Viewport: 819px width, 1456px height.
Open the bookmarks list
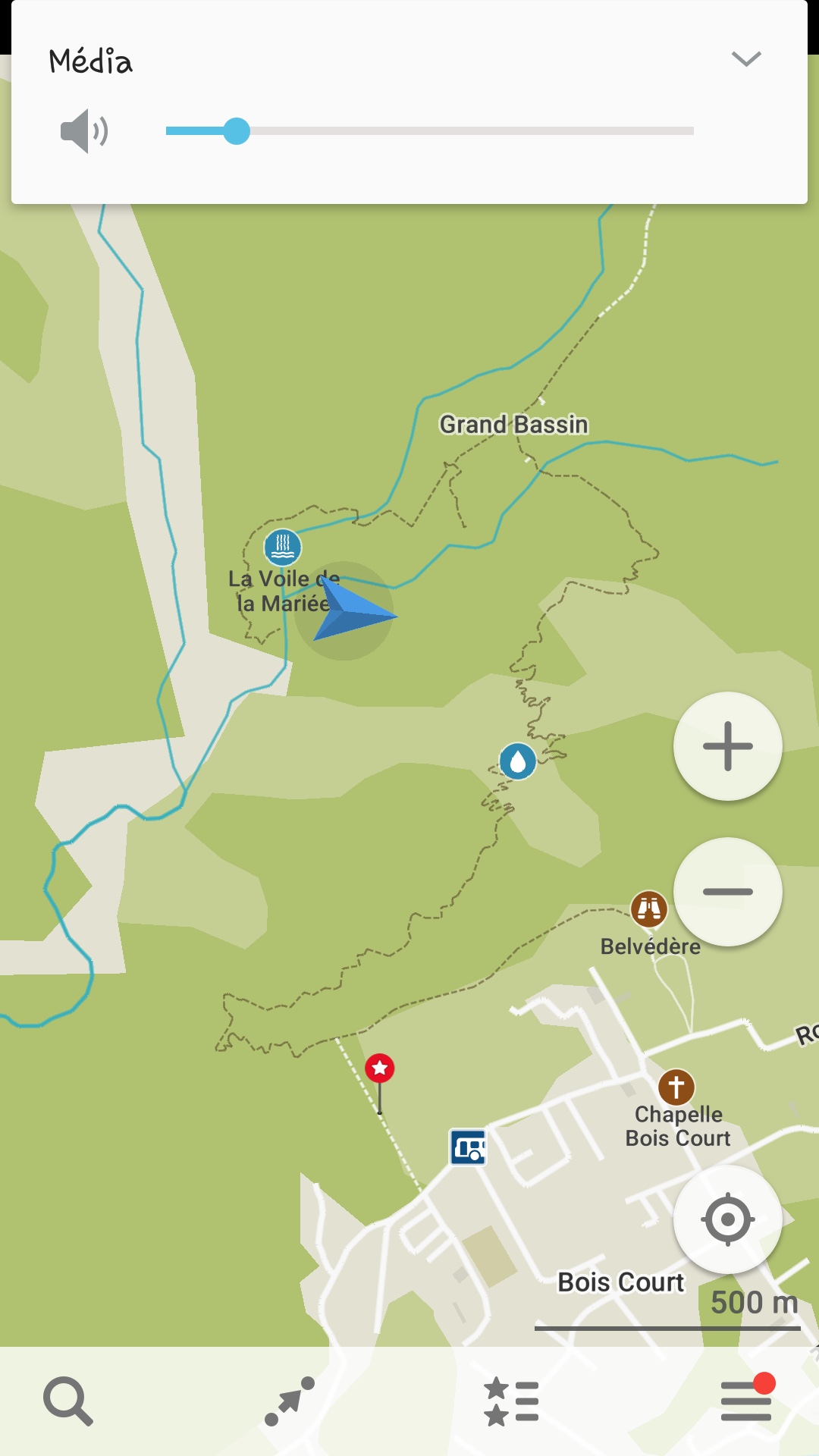(x=511, y=1401)
